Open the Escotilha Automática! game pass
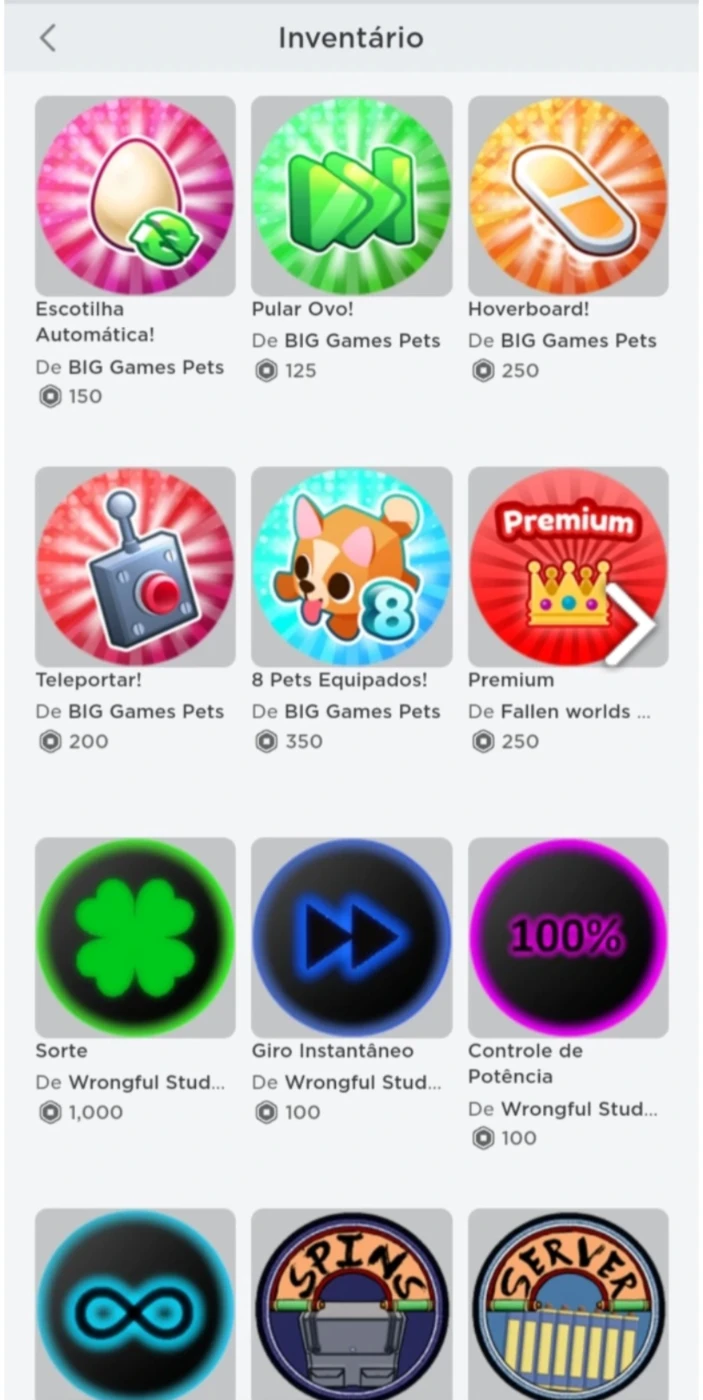Viewport: 703px width, 1400px height. pyautogui.click(x=135, y=195)
